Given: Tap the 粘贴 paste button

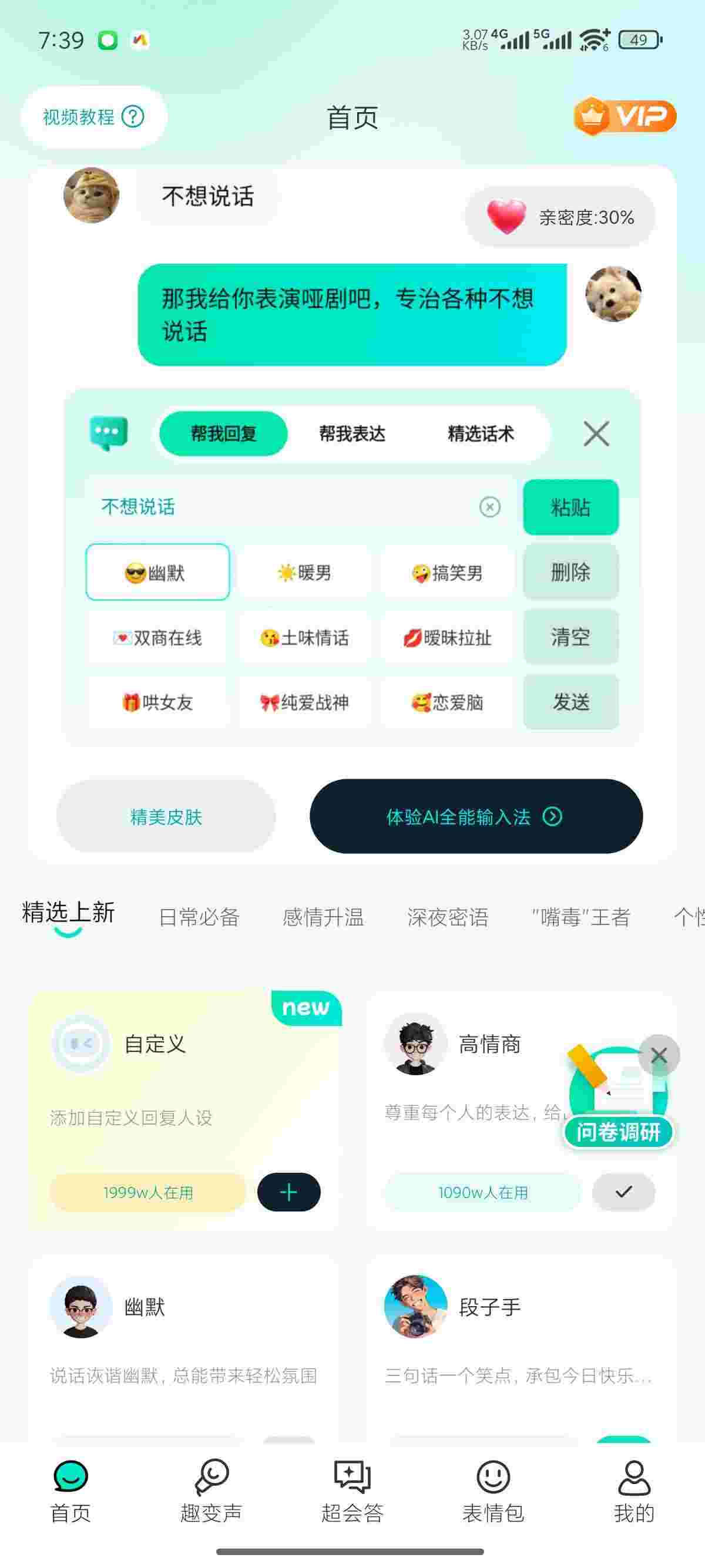Looking at the screenshot, I should click(x=570, y=507).
